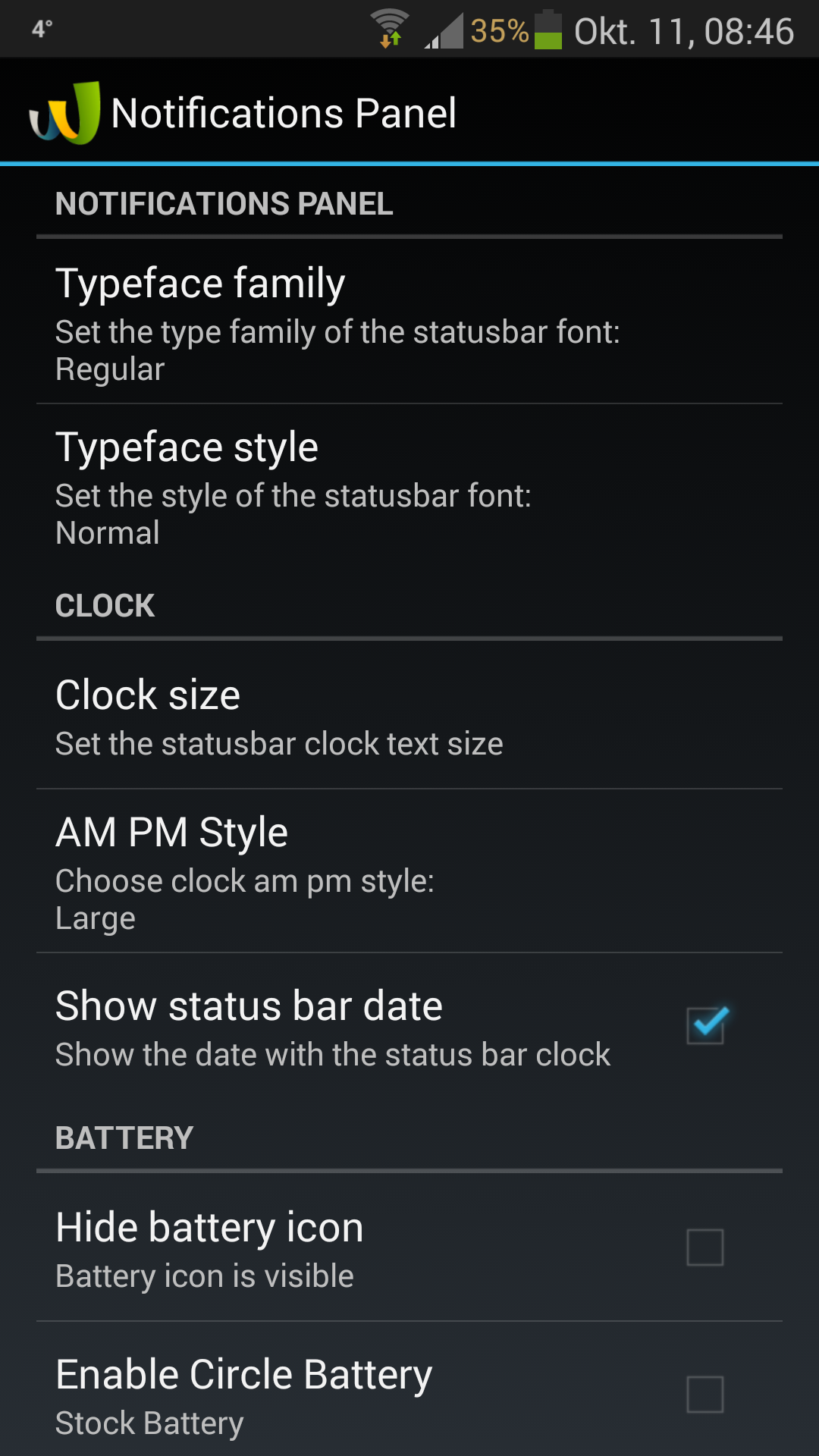Open the Typeface style setting
Screen dimensions: 819x1456
(x=409, y=486)
